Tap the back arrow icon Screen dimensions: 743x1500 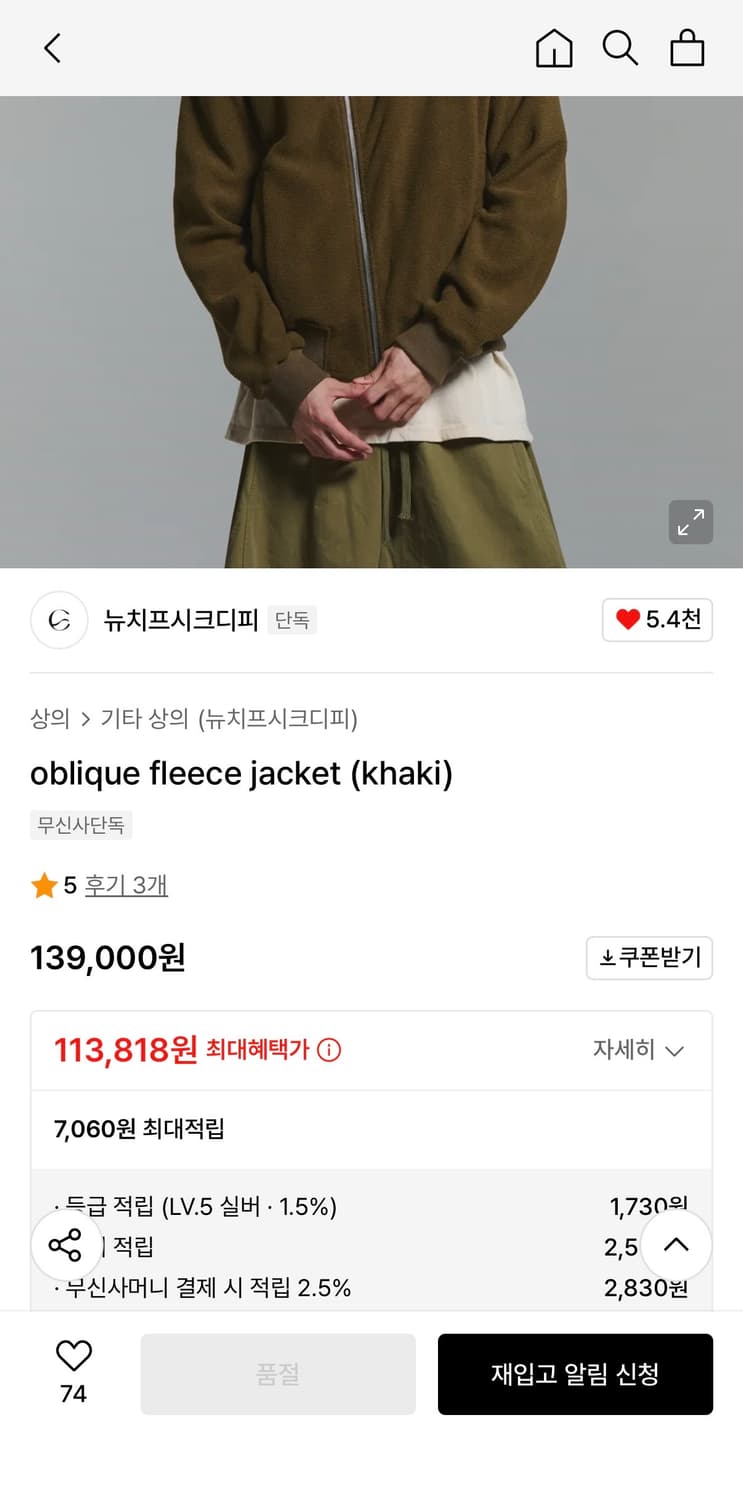pyautogui.click(x=52, y=47)
